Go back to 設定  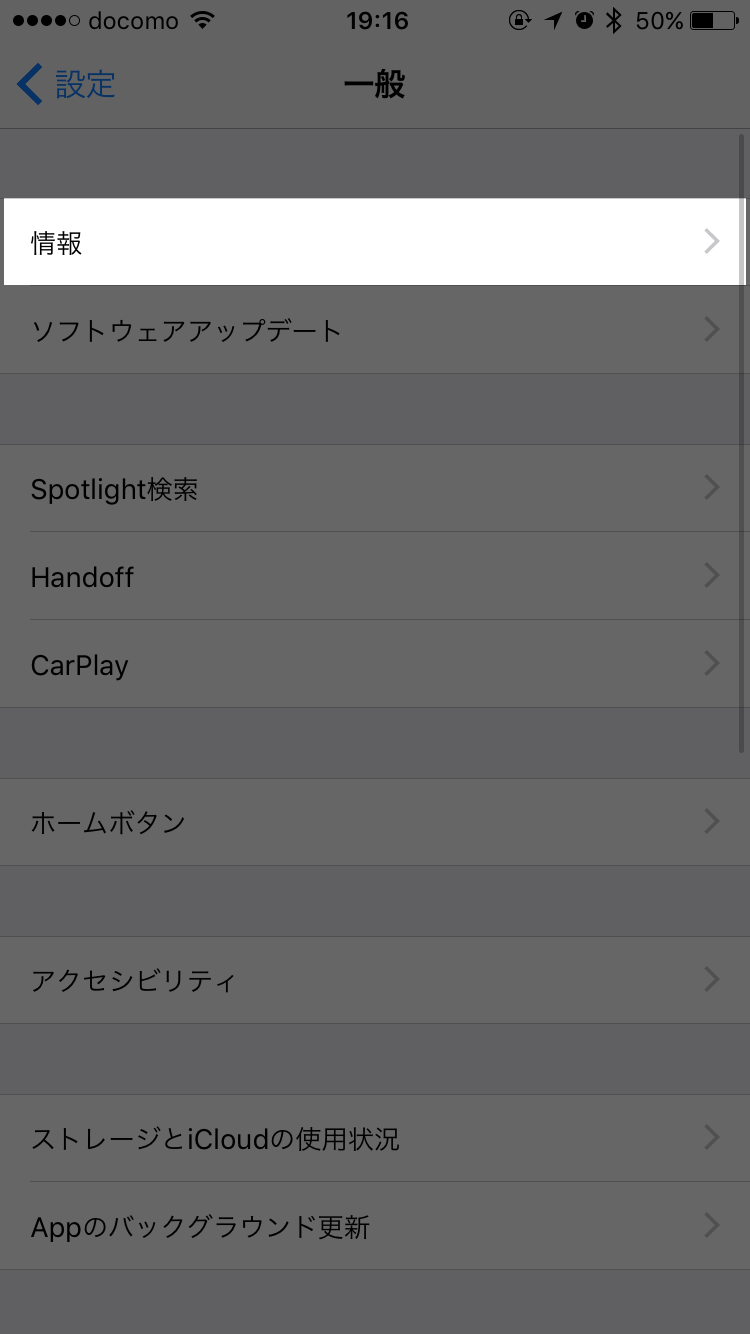click(x=66, y=85)
